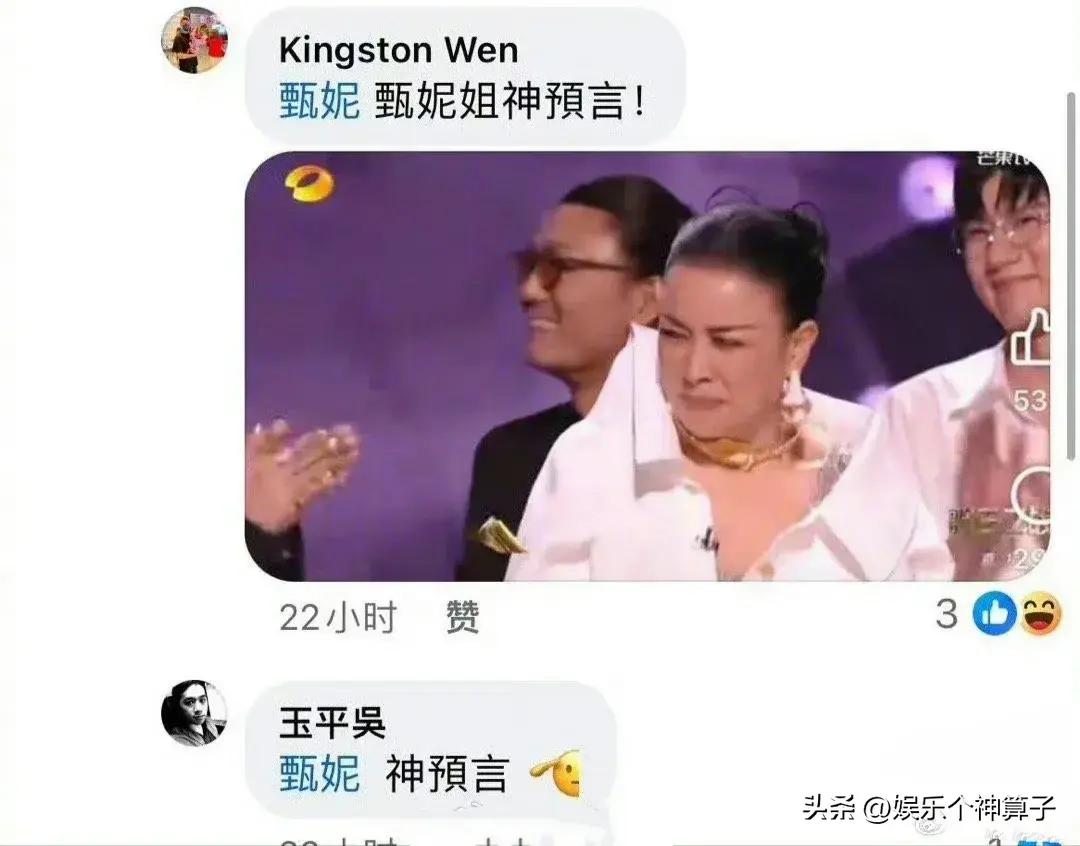View the photo attached to Kingston Wen's comment
1080x846 pixels.
coord(646,366)
